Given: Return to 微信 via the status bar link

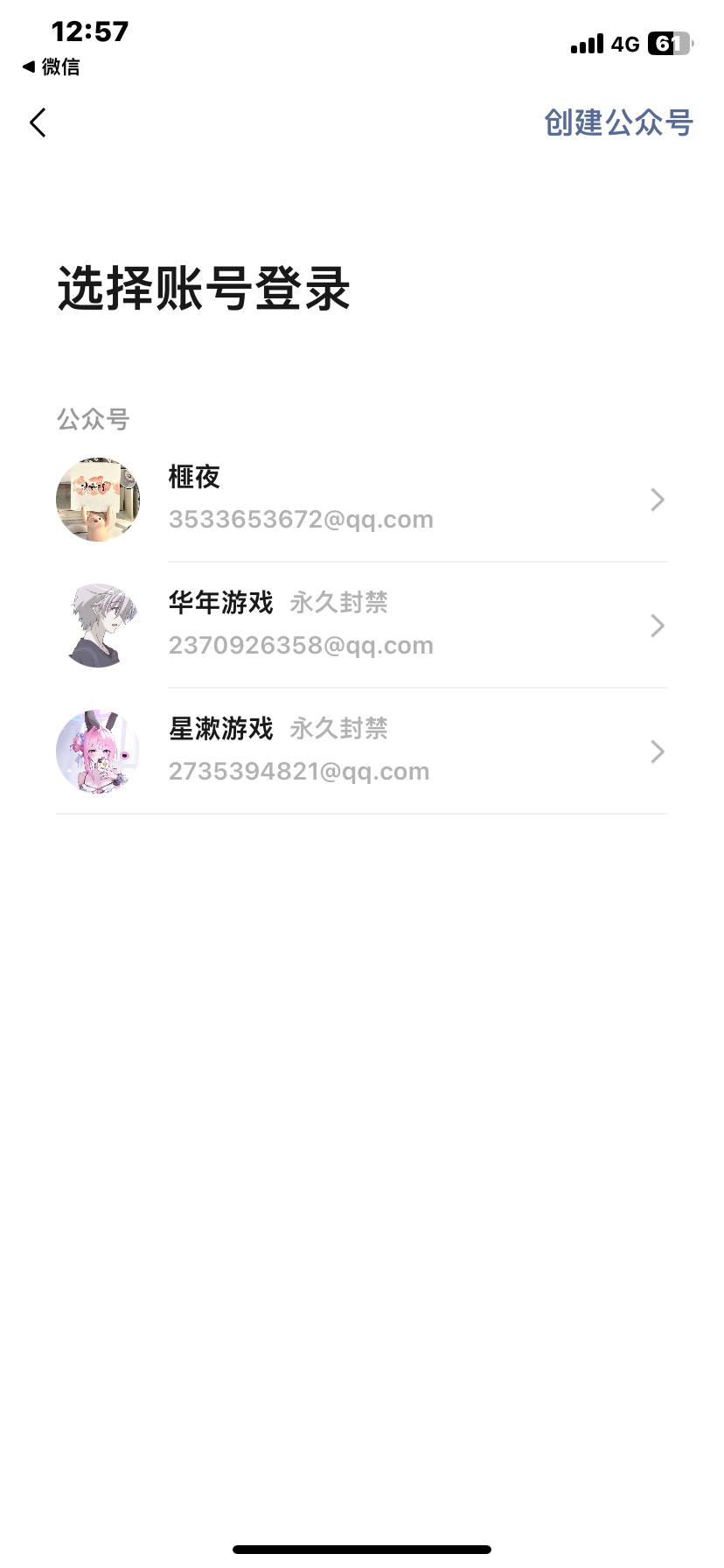Looking at the screenshot, I should click(52, 66).
